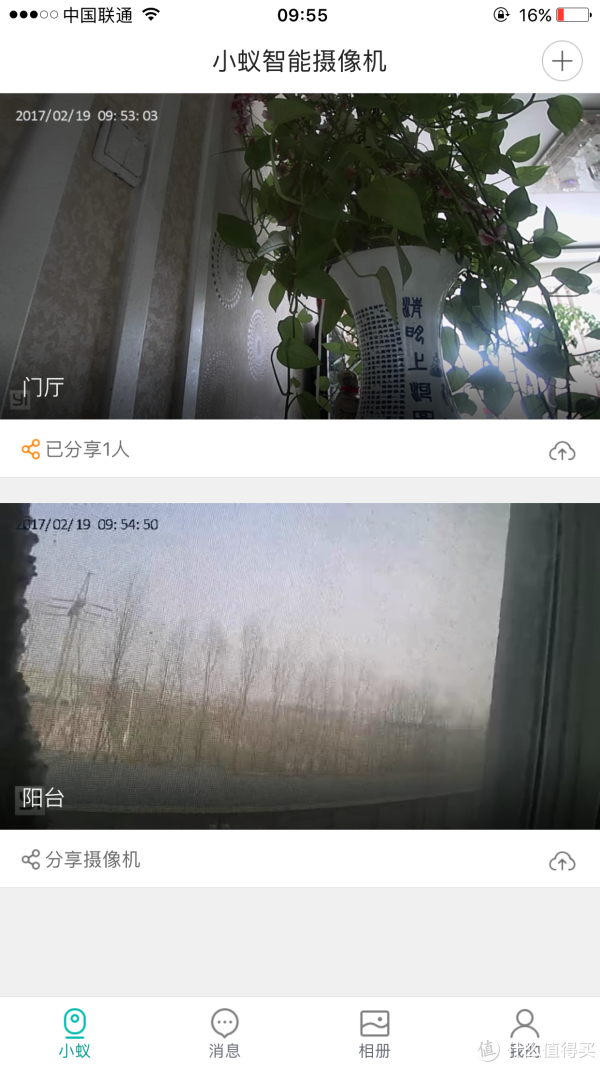Add a new camera with plus icon
600x1067 pixels.
click(562, 61)
